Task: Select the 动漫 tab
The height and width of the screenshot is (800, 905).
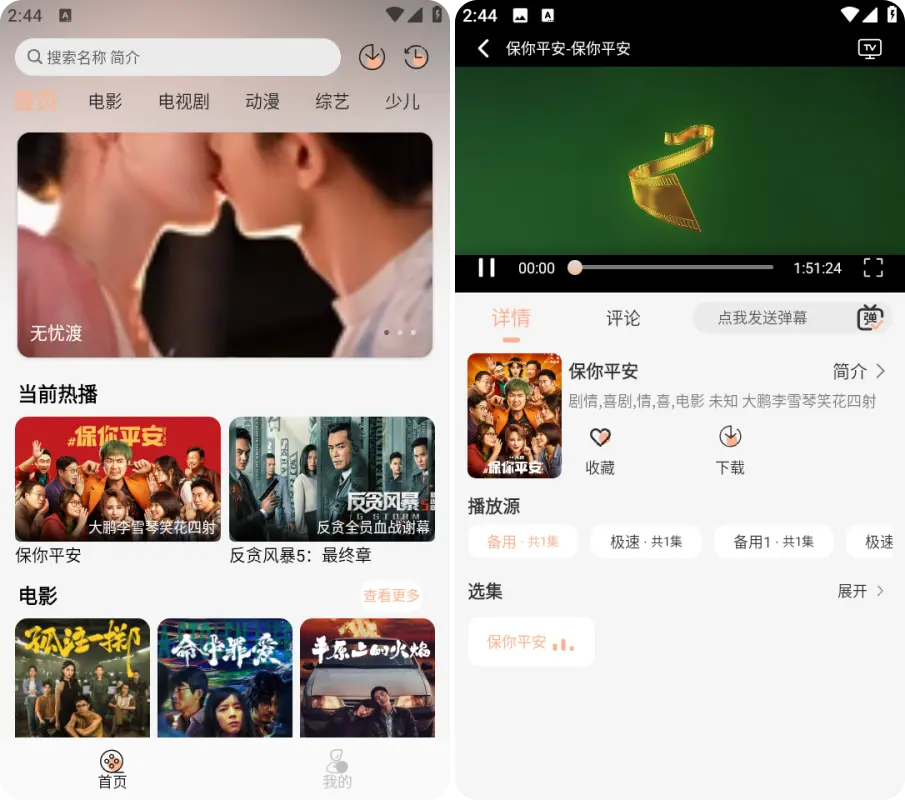Action: pyautogui.click(x=262, y=101)
